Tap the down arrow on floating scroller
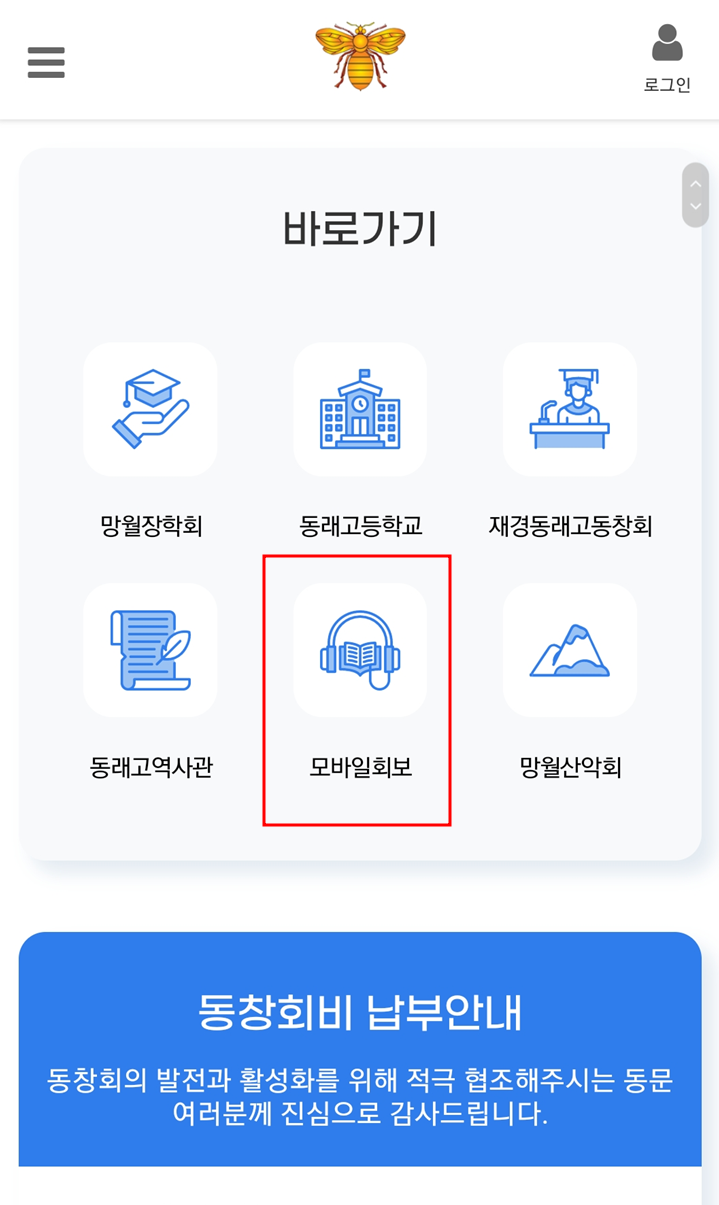 [696, 207]
